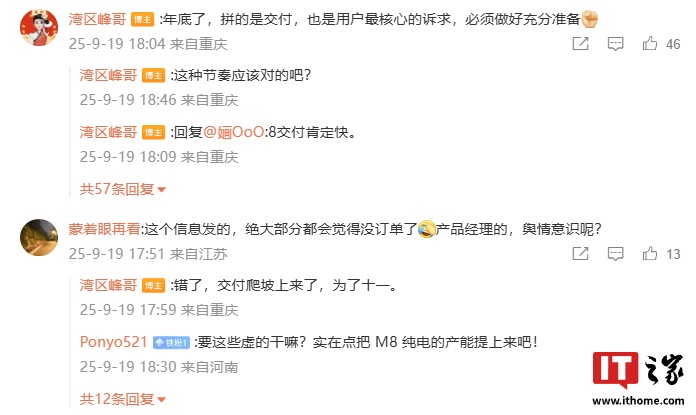Open Ponyo521's profile
Image resolution: width=696 pixels, height=415 pixels.
[113, 342]
